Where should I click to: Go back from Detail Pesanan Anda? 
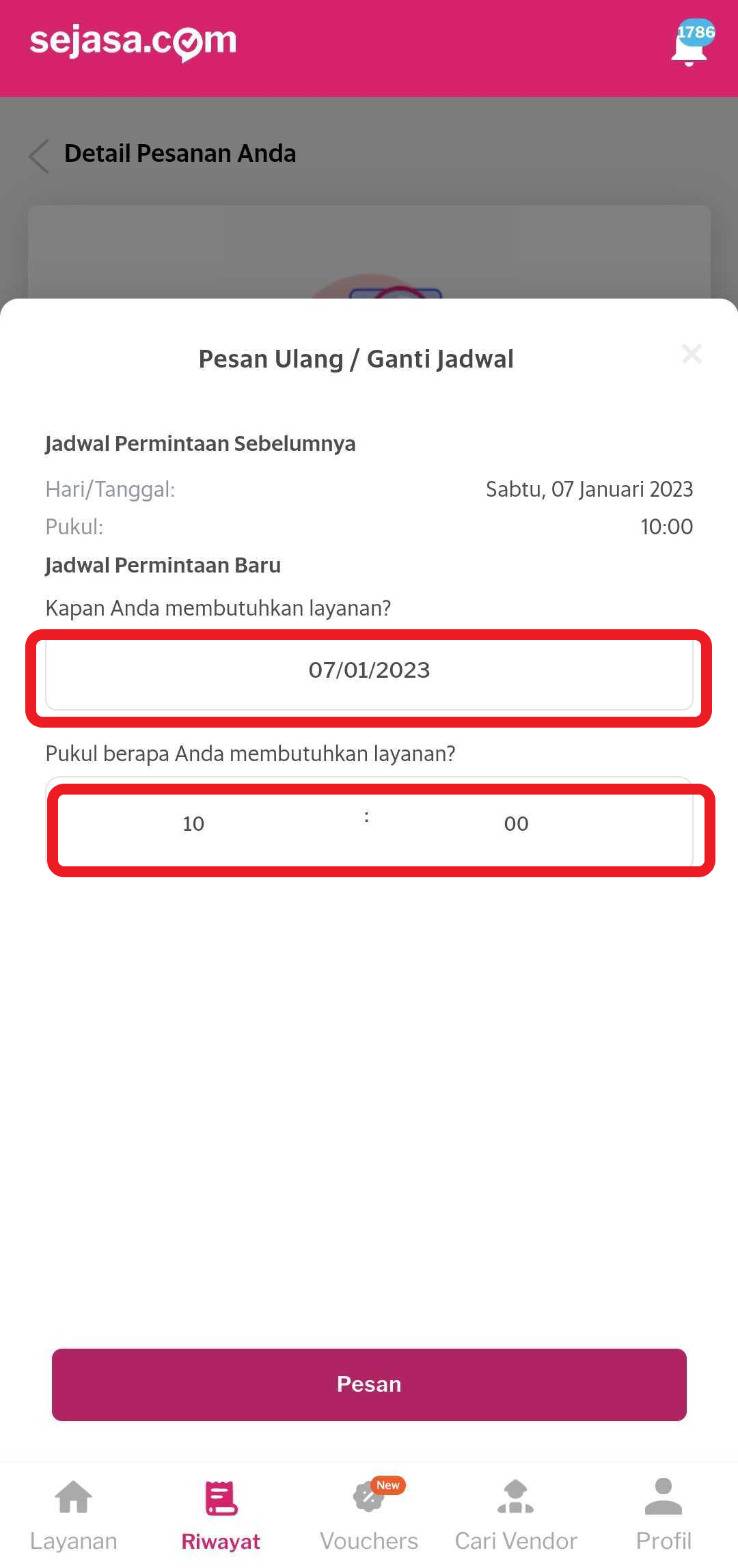40,155
